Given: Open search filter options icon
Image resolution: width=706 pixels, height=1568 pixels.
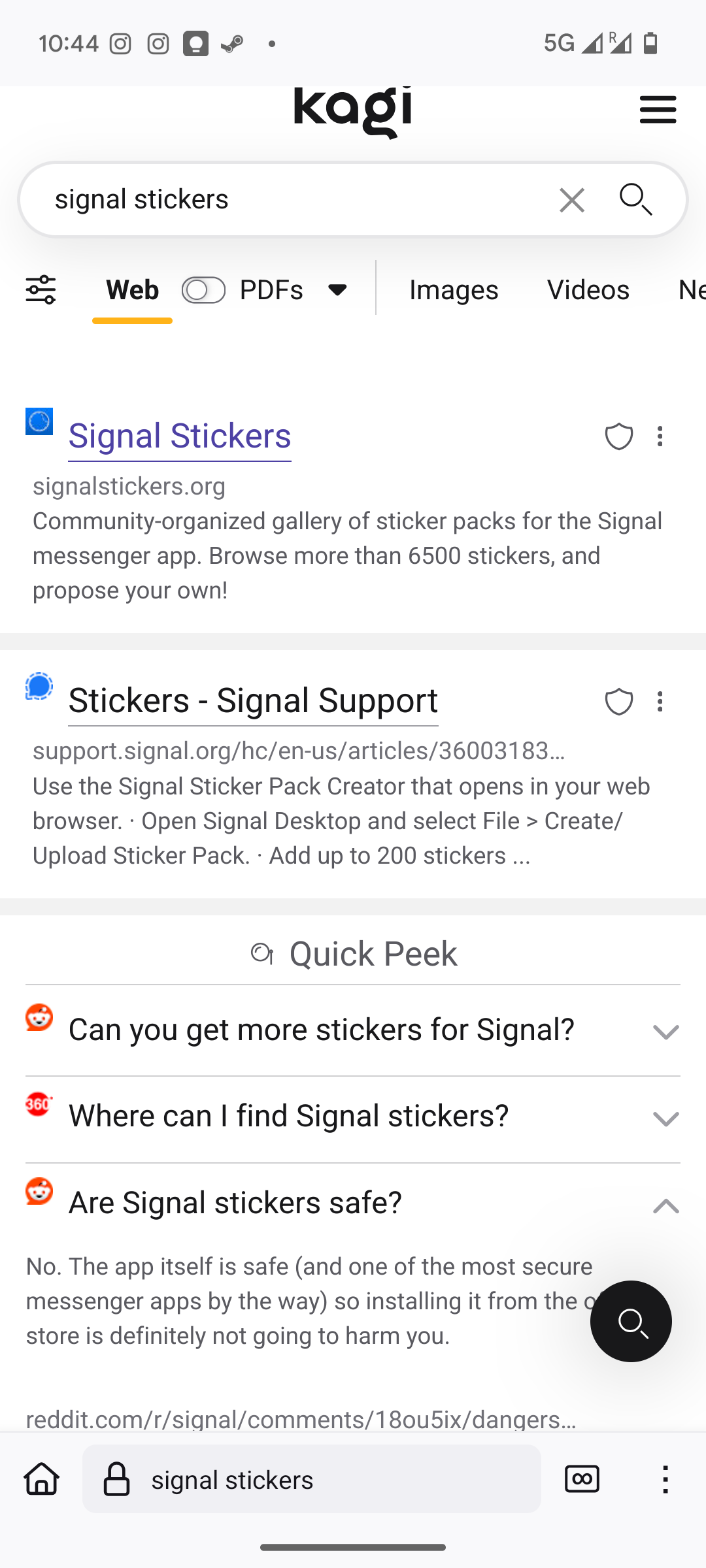Looking at the screenshot, I should [41, 289].
